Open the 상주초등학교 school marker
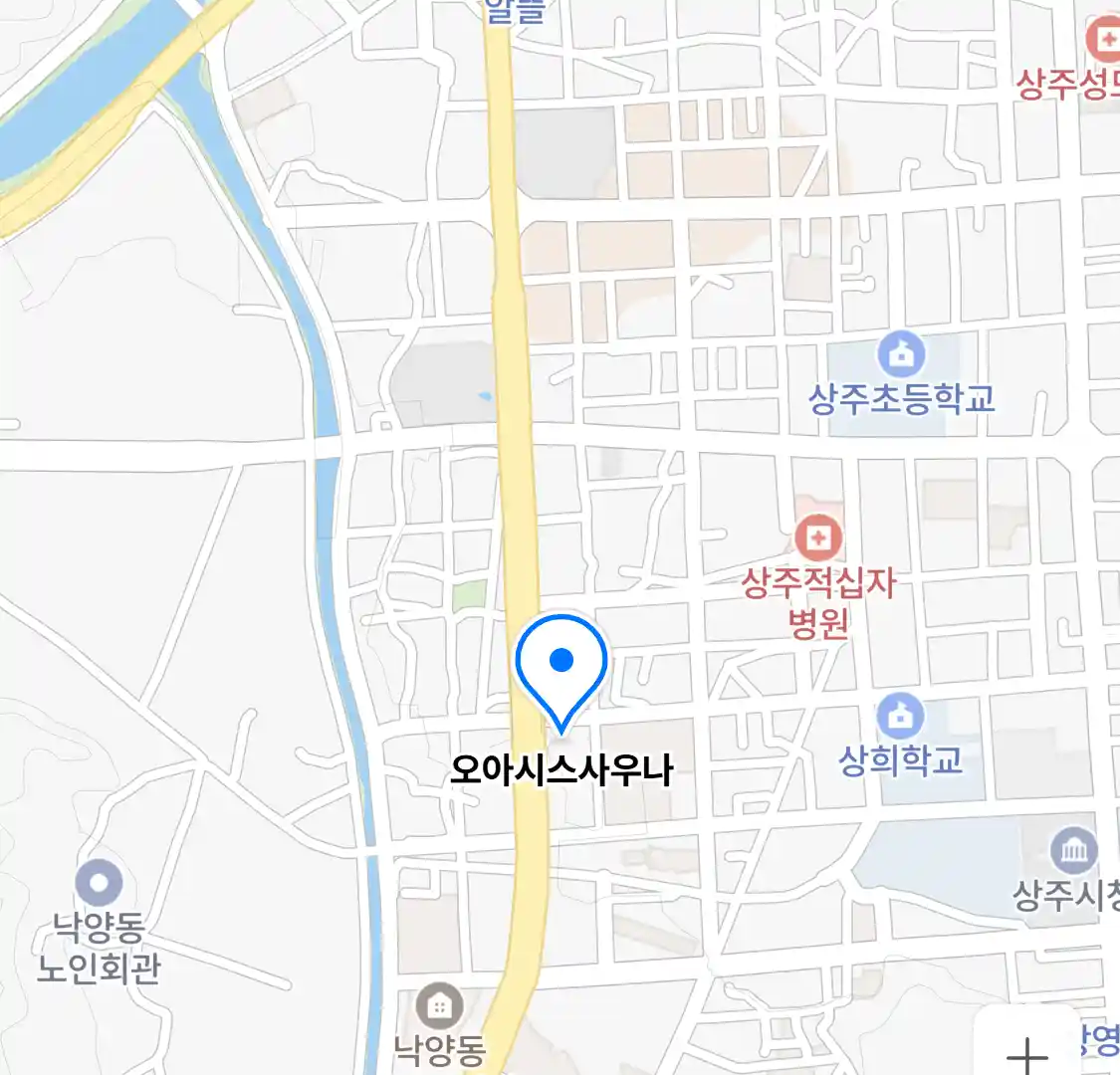The height and width of the screenshot is (1075, 1120). point(901,353)
